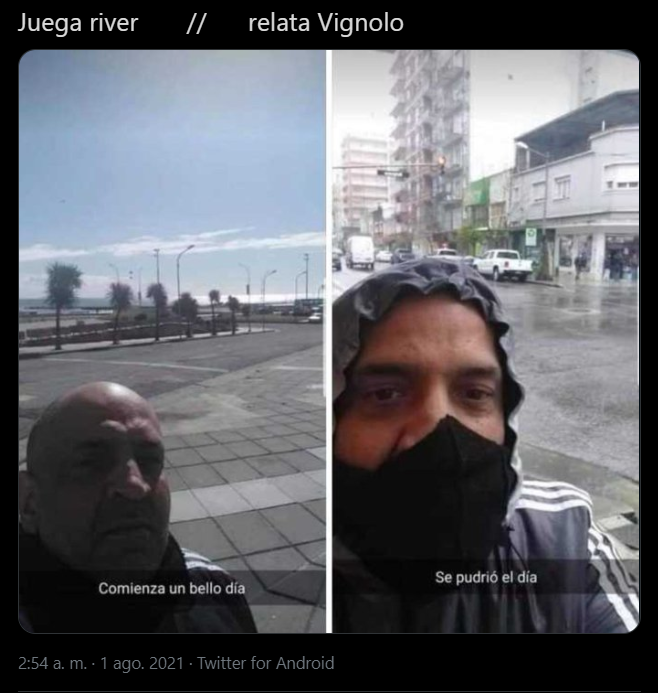Tap the Twitter for Android source link
Screen dimensions: 658x693
(265, 663)
